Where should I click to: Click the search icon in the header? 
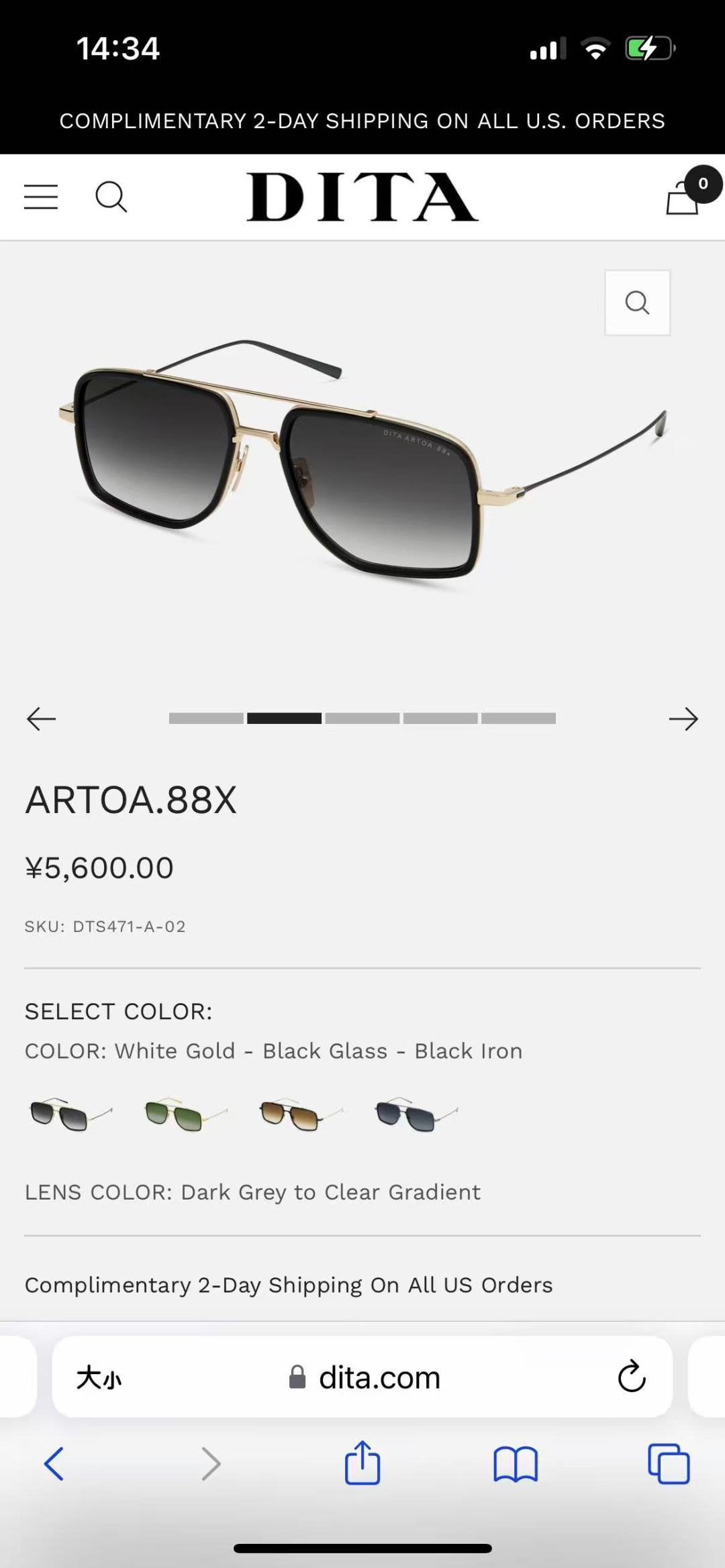pyautogui.click(x=111, y=197)
